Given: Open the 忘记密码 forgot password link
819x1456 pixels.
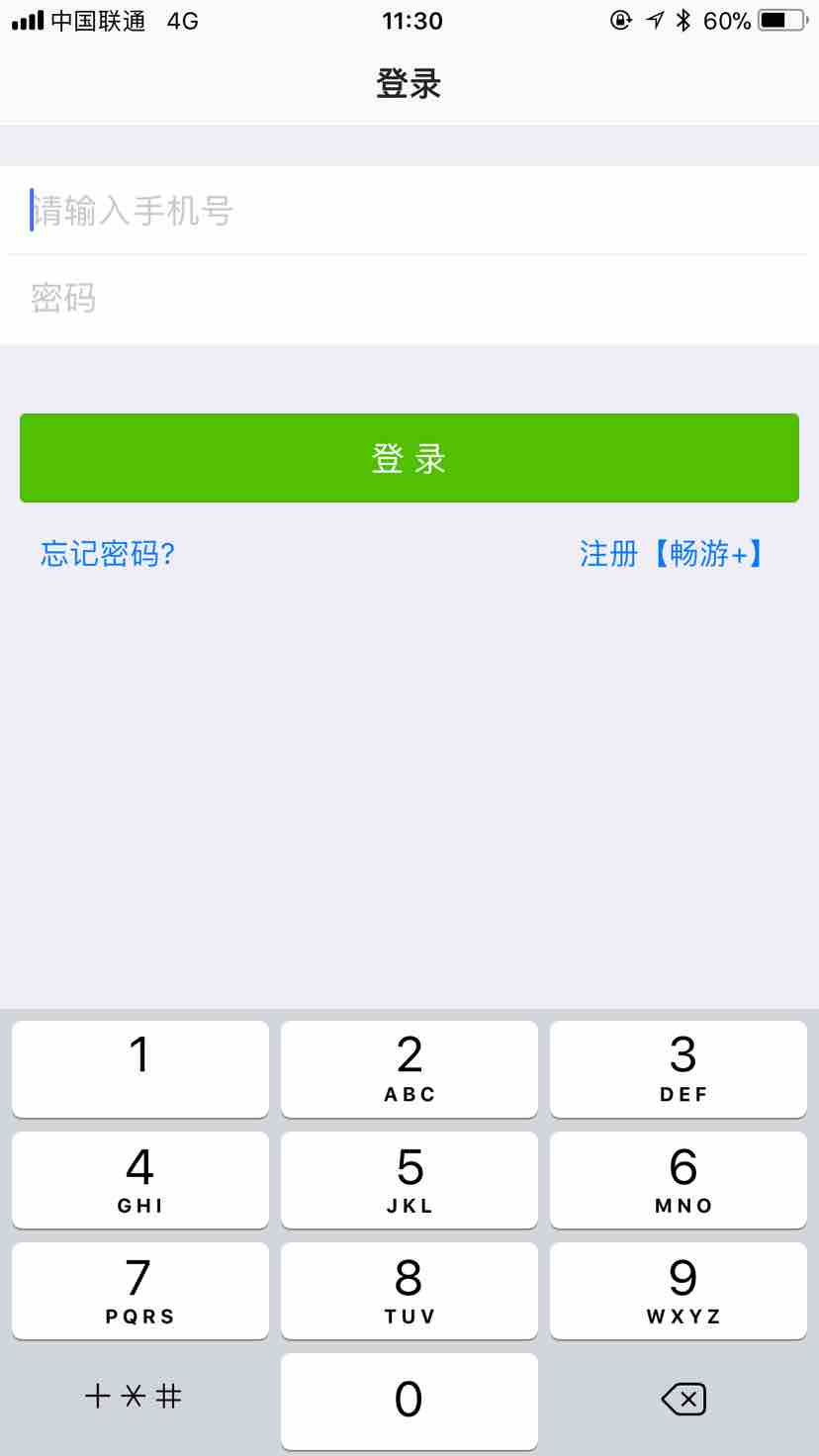Looking at the screenshot, I should click(x=108, y=554).
